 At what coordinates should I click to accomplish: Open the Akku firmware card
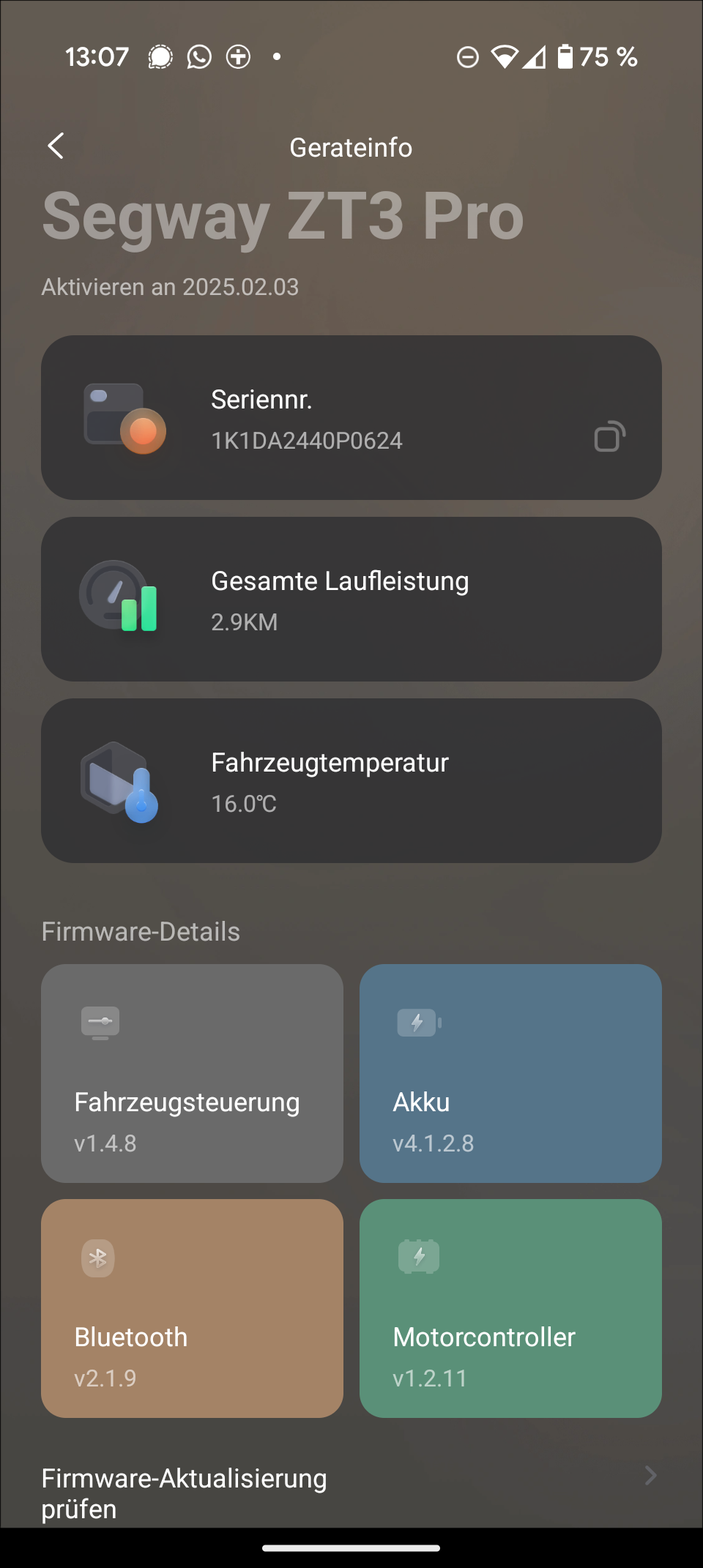510,1073
